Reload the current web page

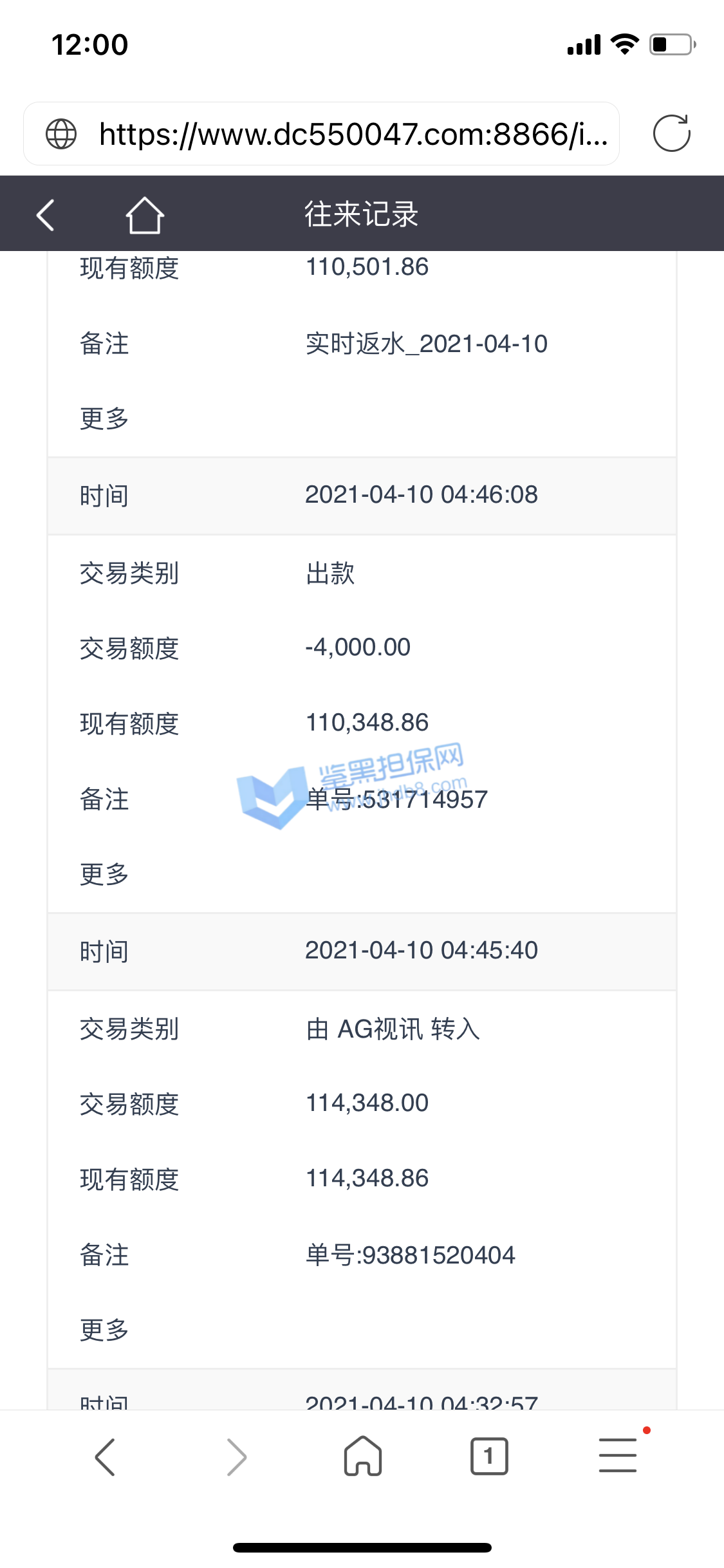coord(671,134)
